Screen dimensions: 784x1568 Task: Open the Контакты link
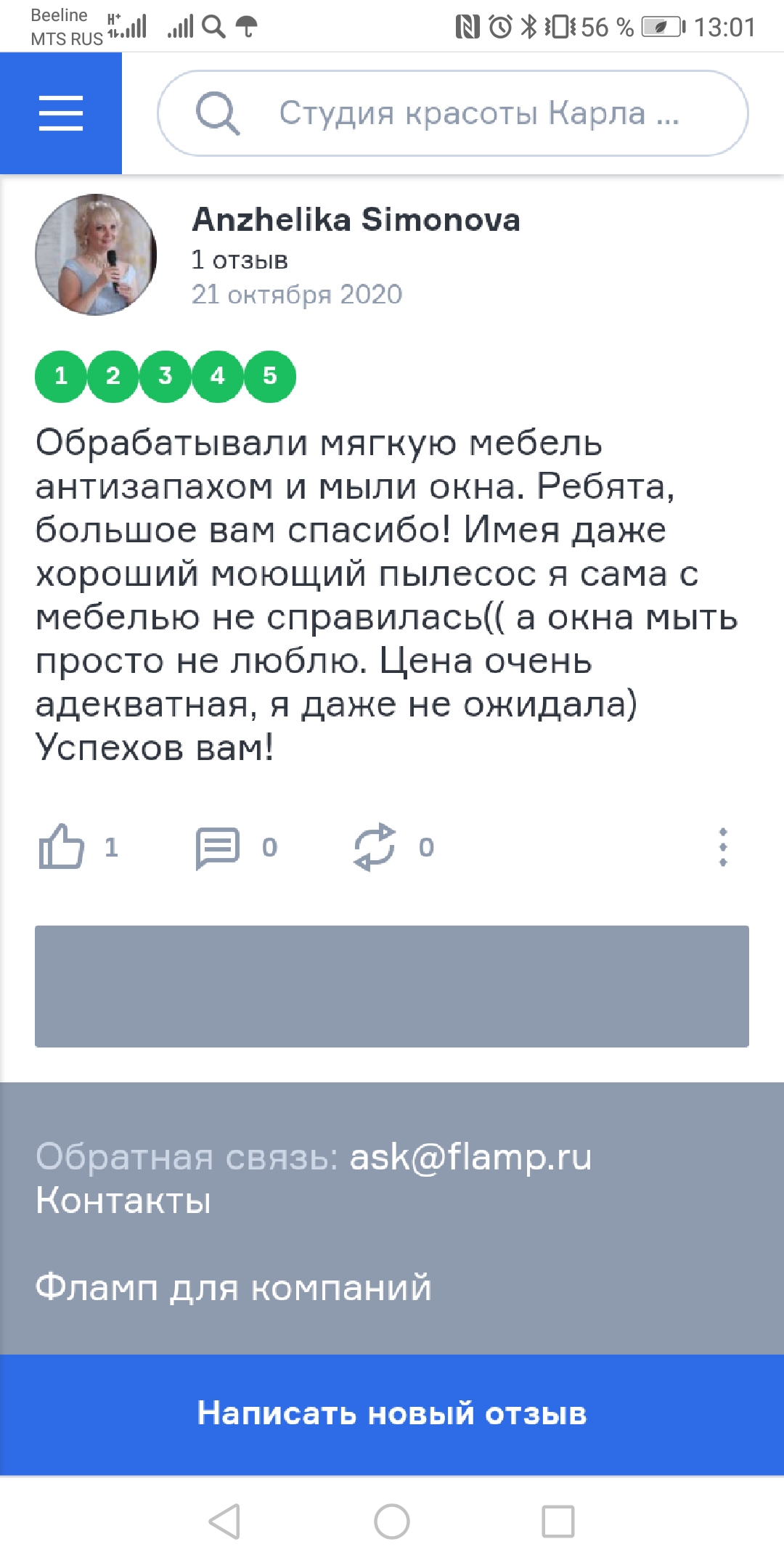click(123, 1201)
